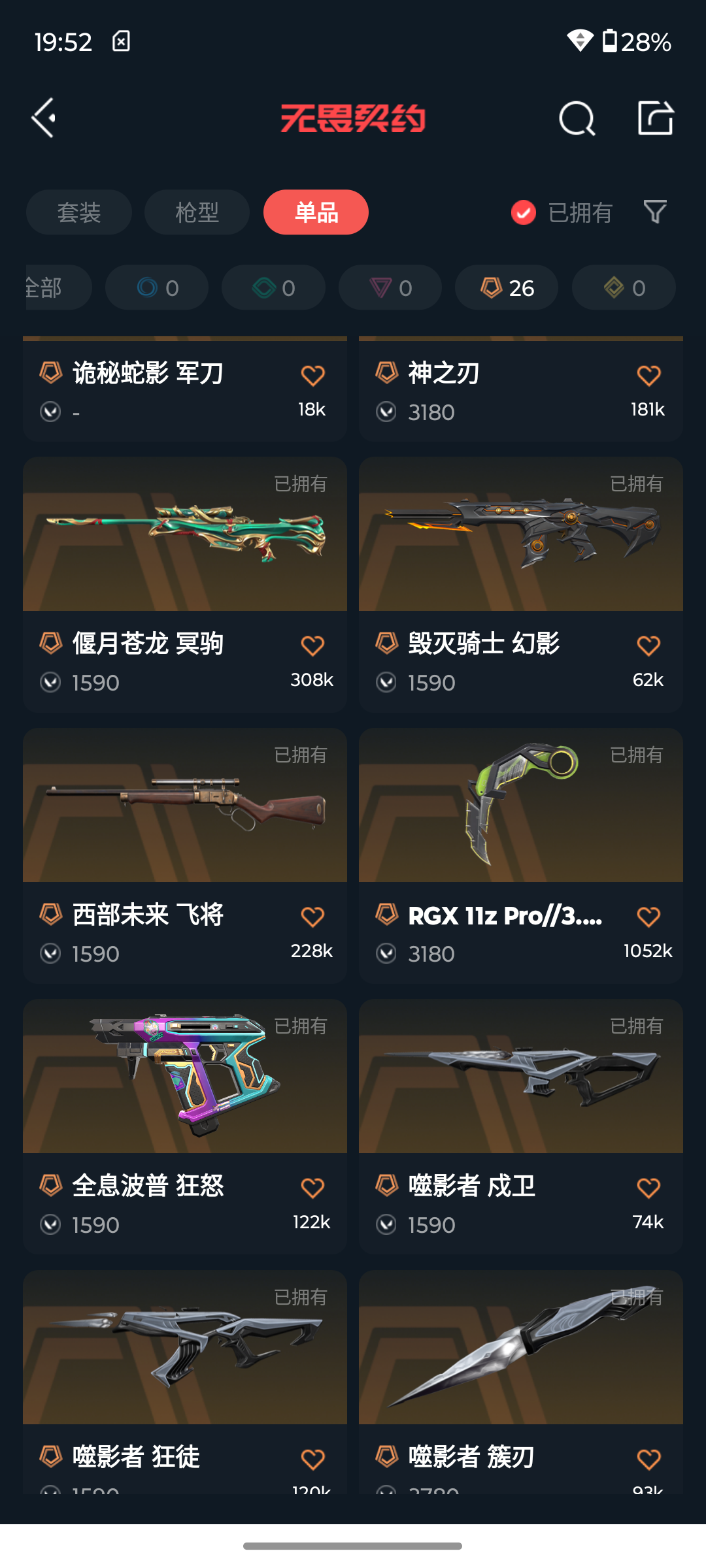706x1568 pixels.
Task: Open the 毁灭骑士 幻影 skin card
Action: click(x=521, y=585)
